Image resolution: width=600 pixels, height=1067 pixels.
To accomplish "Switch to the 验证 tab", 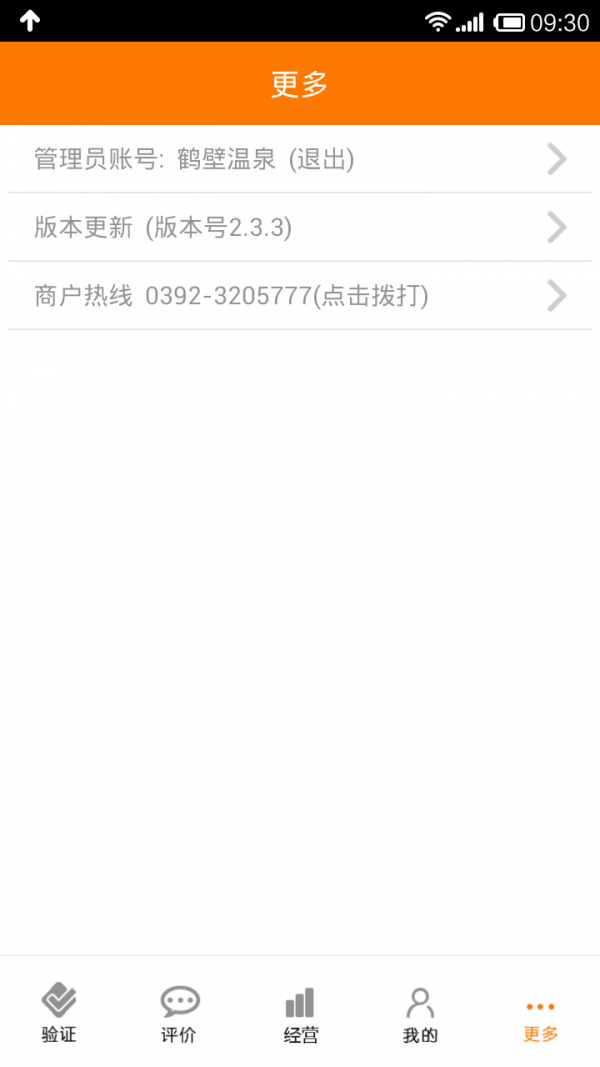I will tap(59, 1013).
